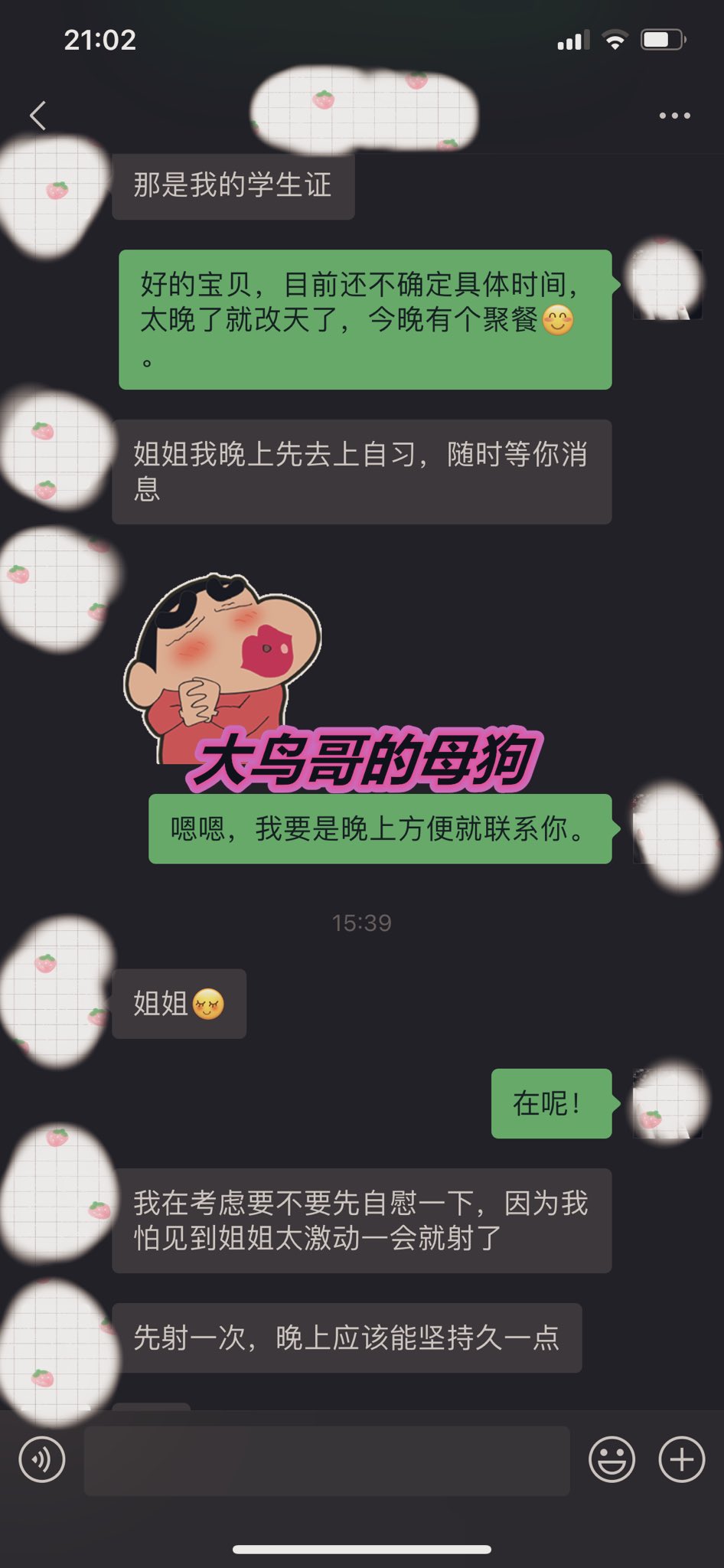This screenshot has width=724, height=1568.
Task: Go back to the chat list
Action: point(38,116)
